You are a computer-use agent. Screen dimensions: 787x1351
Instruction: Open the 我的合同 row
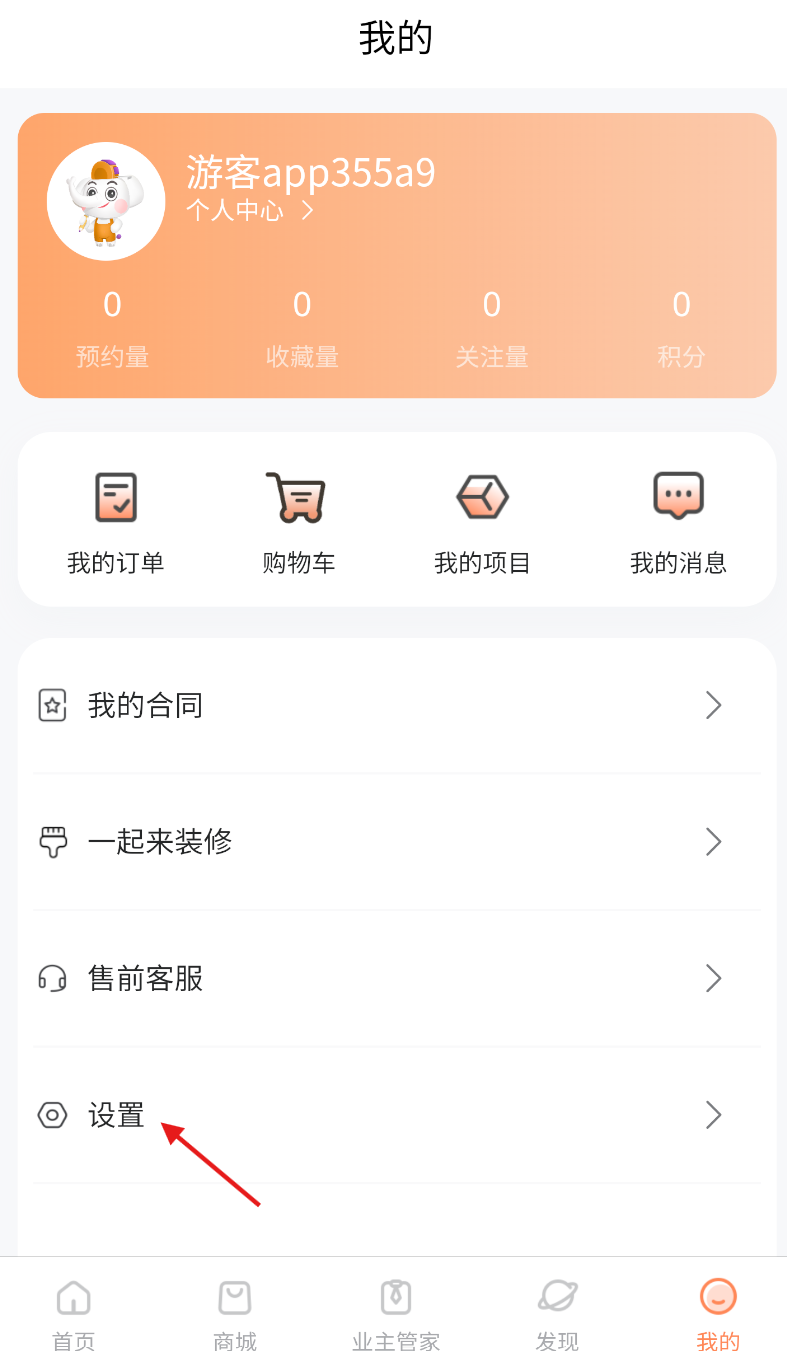pyautogui.click(x=396, y=705)
